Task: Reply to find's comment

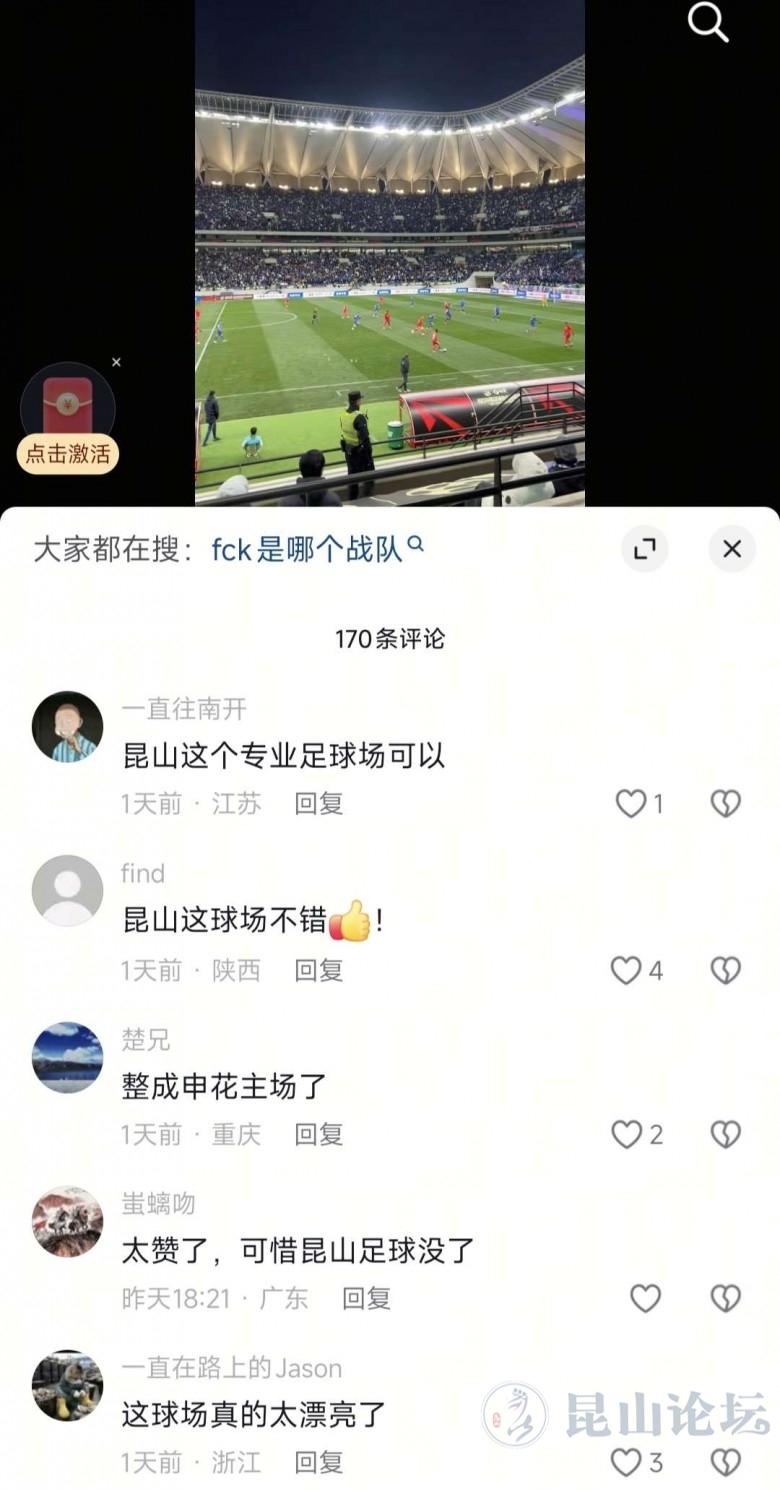Action: 319,970
